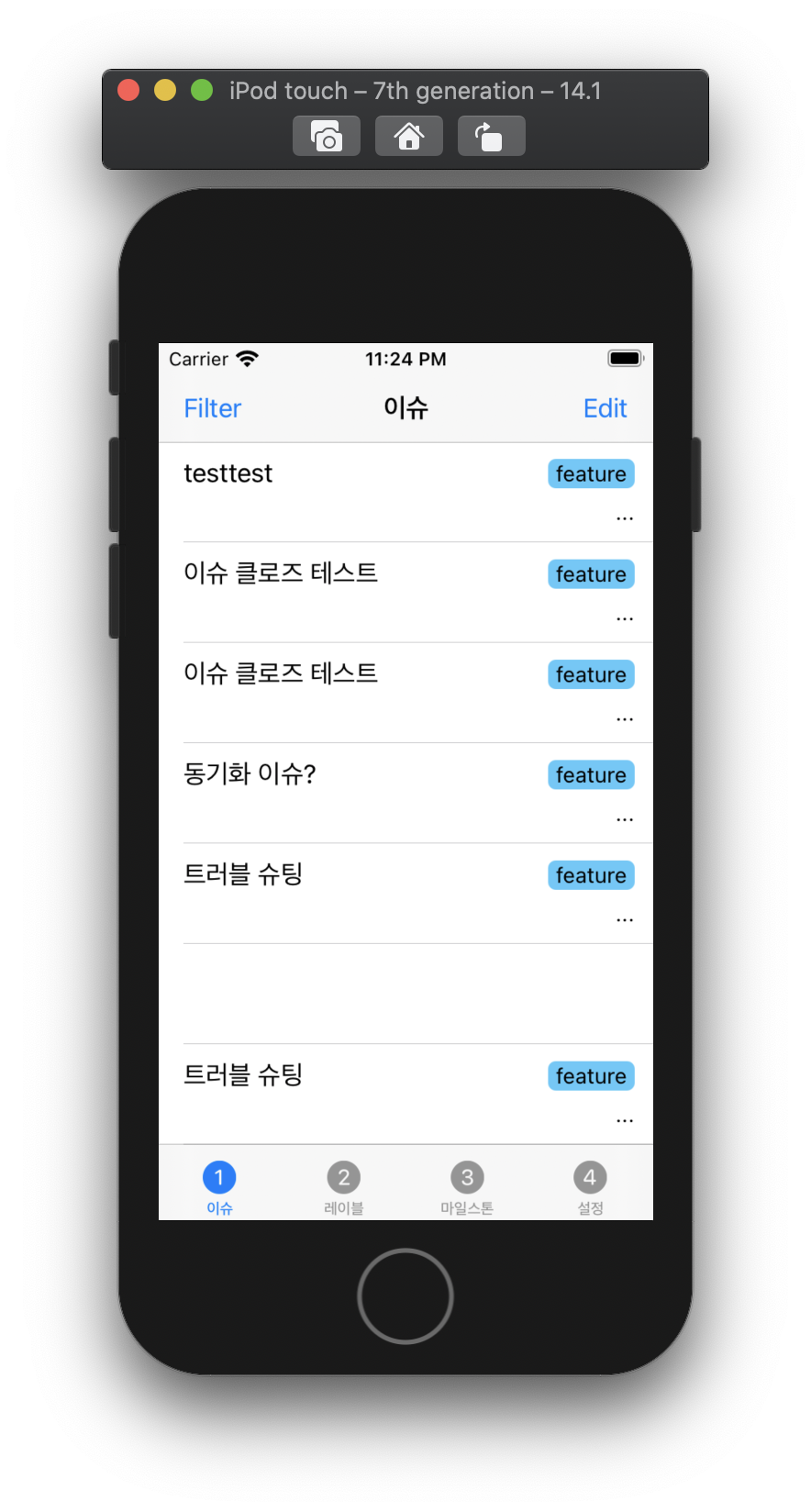
Task: Tap Edit in the navigation bar
Action: click(605, 408)
